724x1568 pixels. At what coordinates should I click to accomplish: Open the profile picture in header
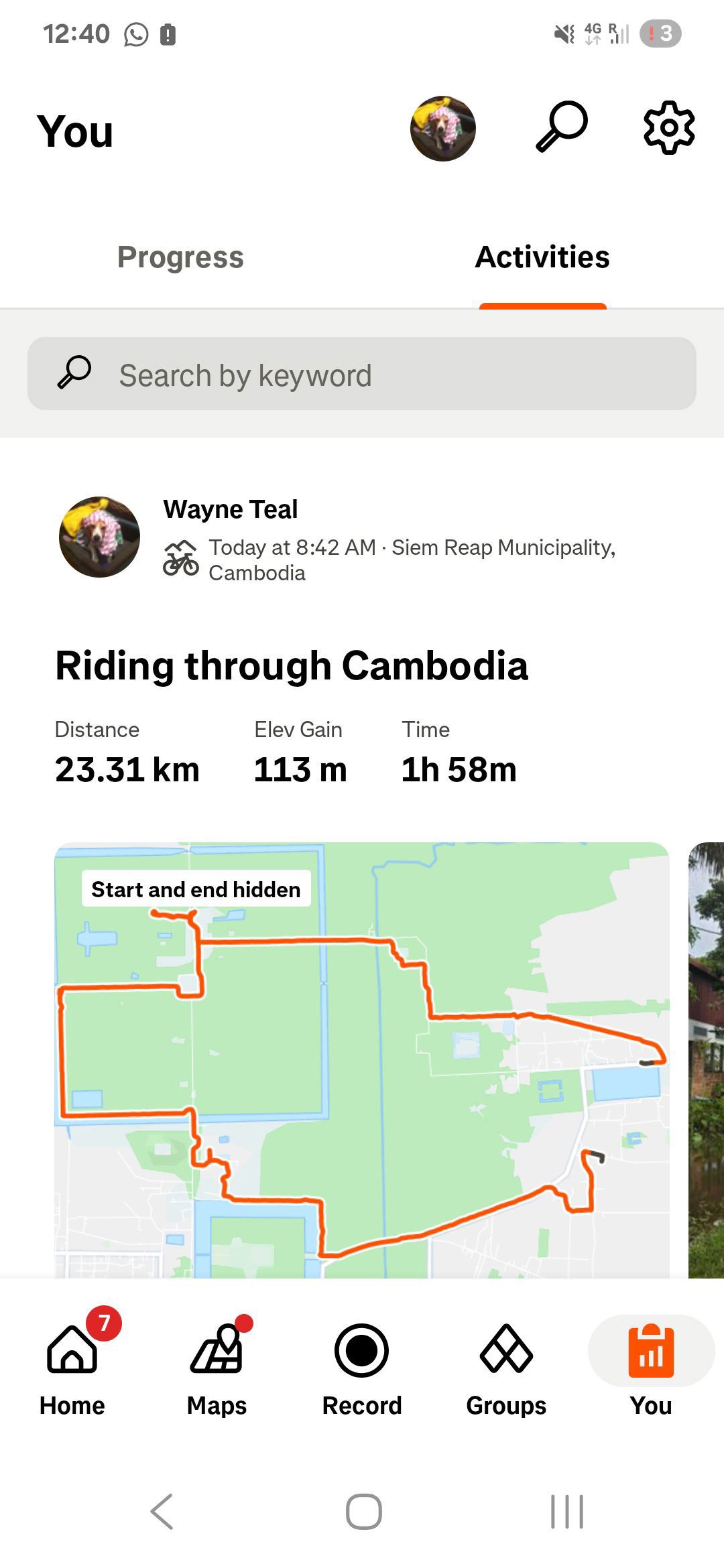(x=442, y=128)
